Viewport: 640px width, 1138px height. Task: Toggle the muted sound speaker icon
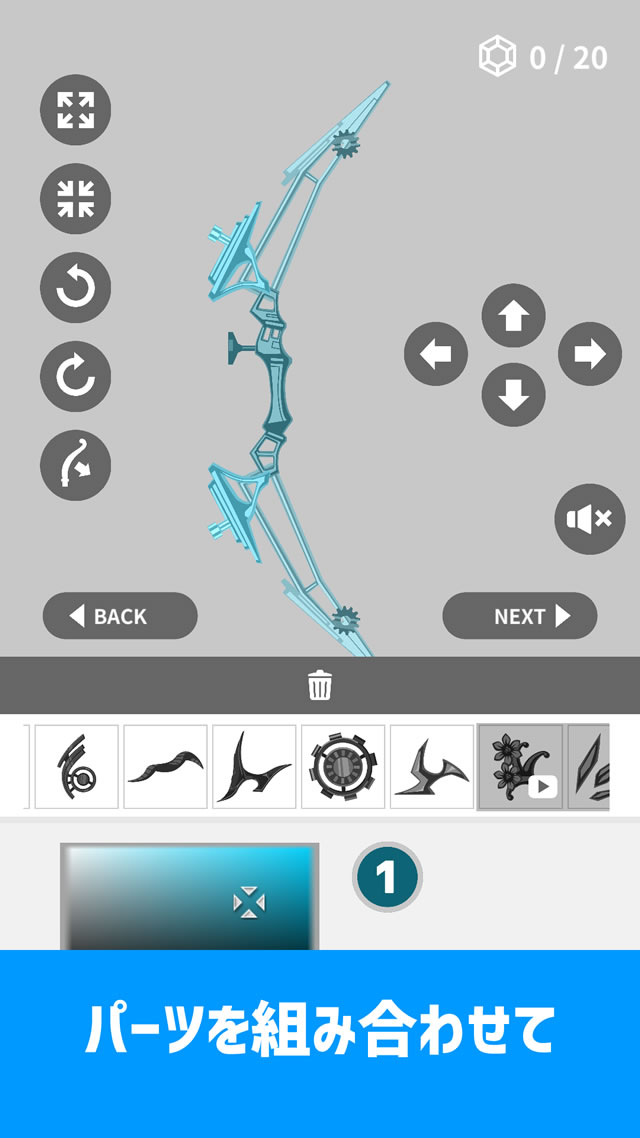point(589,518)
